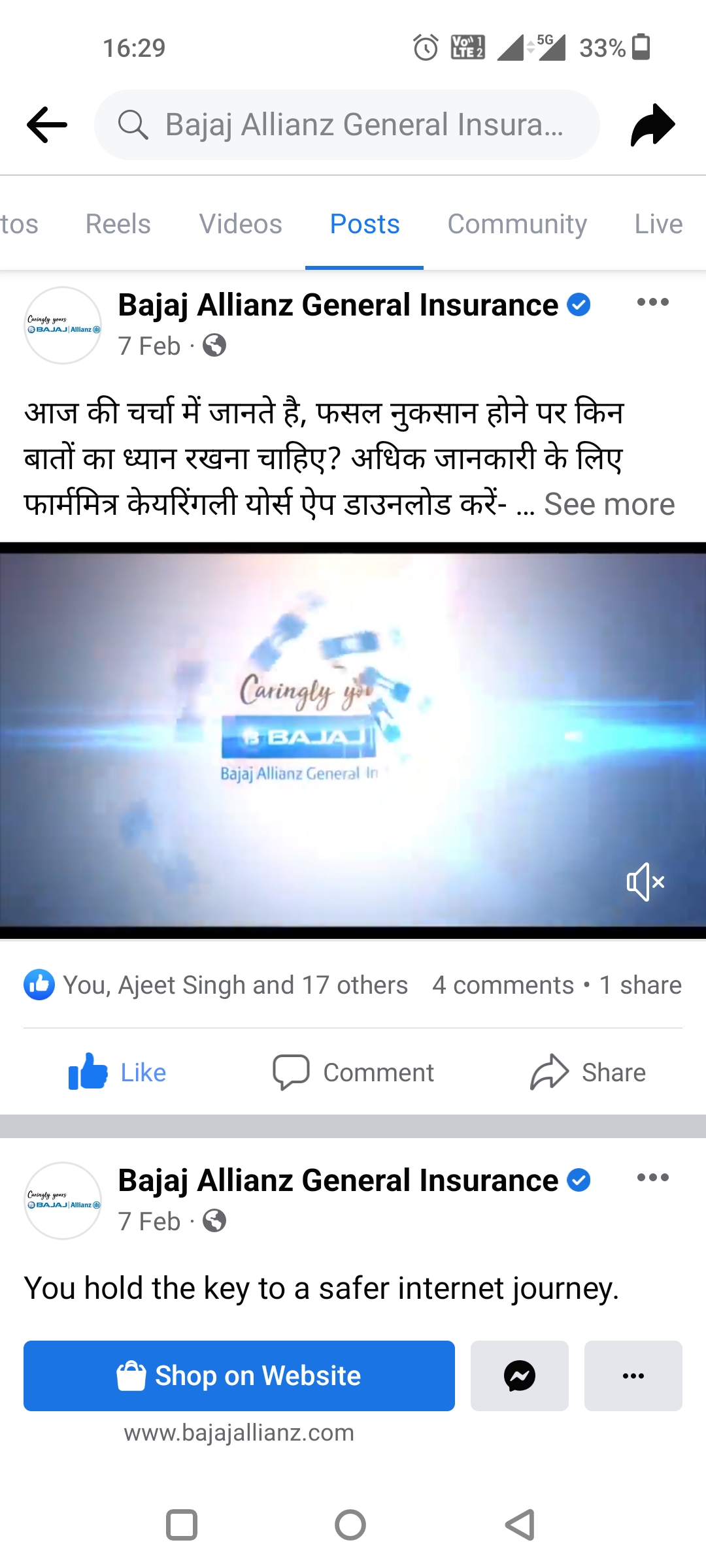This screenshot has height=1568, width=706.
Task: Unmute the video with the speaker icon
Action: click(x=645, y=882)
